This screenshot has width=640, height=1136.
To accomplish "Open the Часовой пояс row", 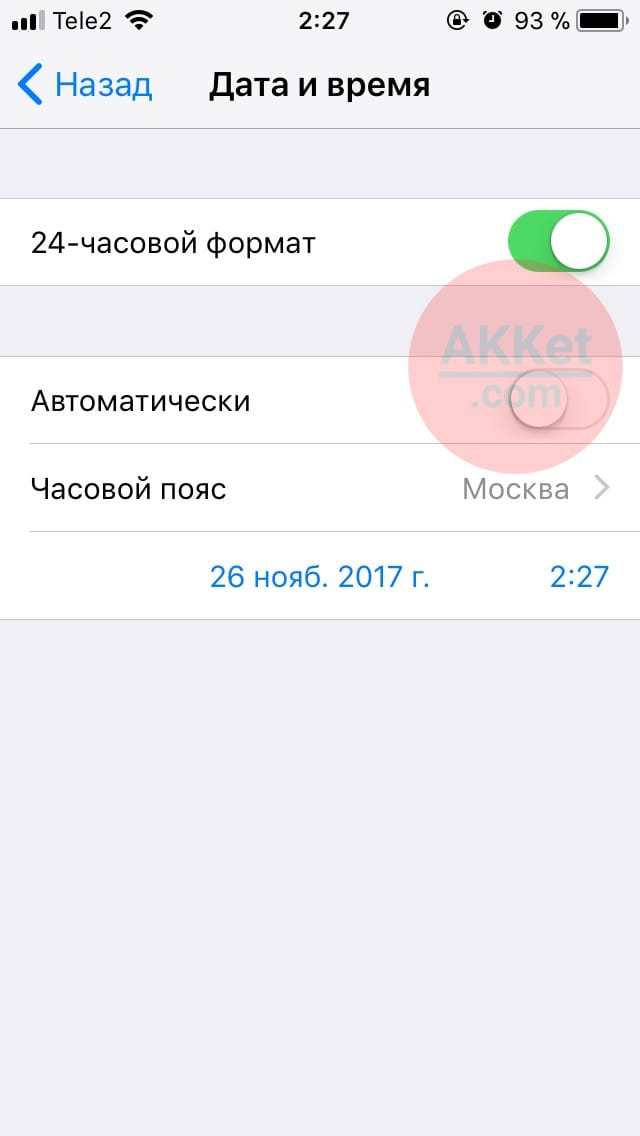I will point(320,489).
